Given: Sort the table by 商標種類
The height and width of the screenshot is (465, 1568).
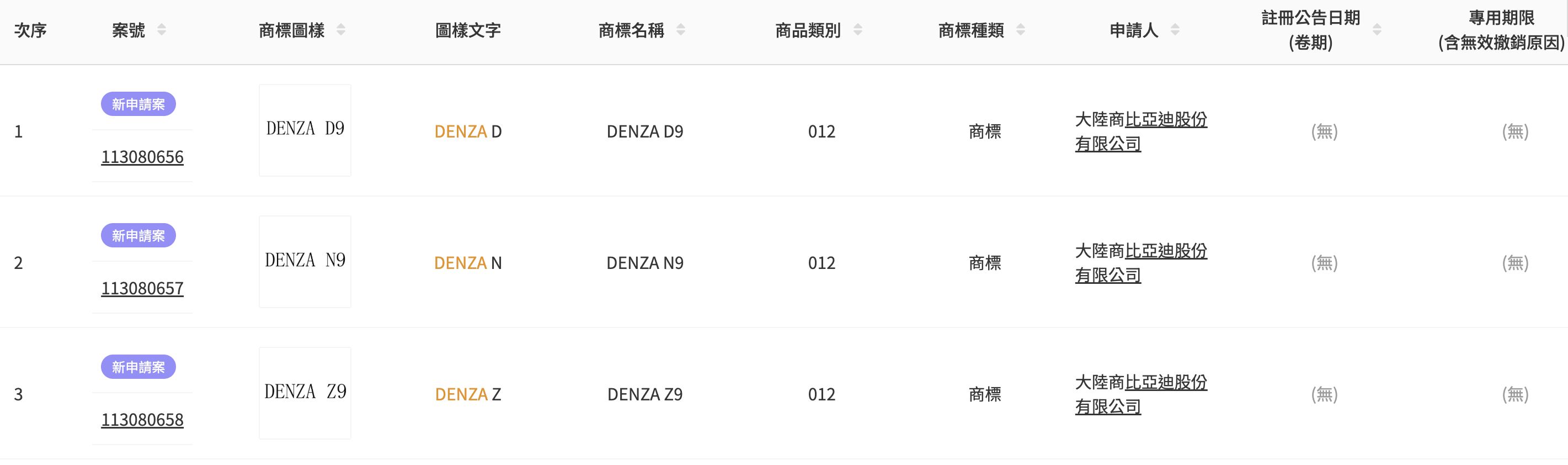Looking at the screenshot, I should point(1021,30).
